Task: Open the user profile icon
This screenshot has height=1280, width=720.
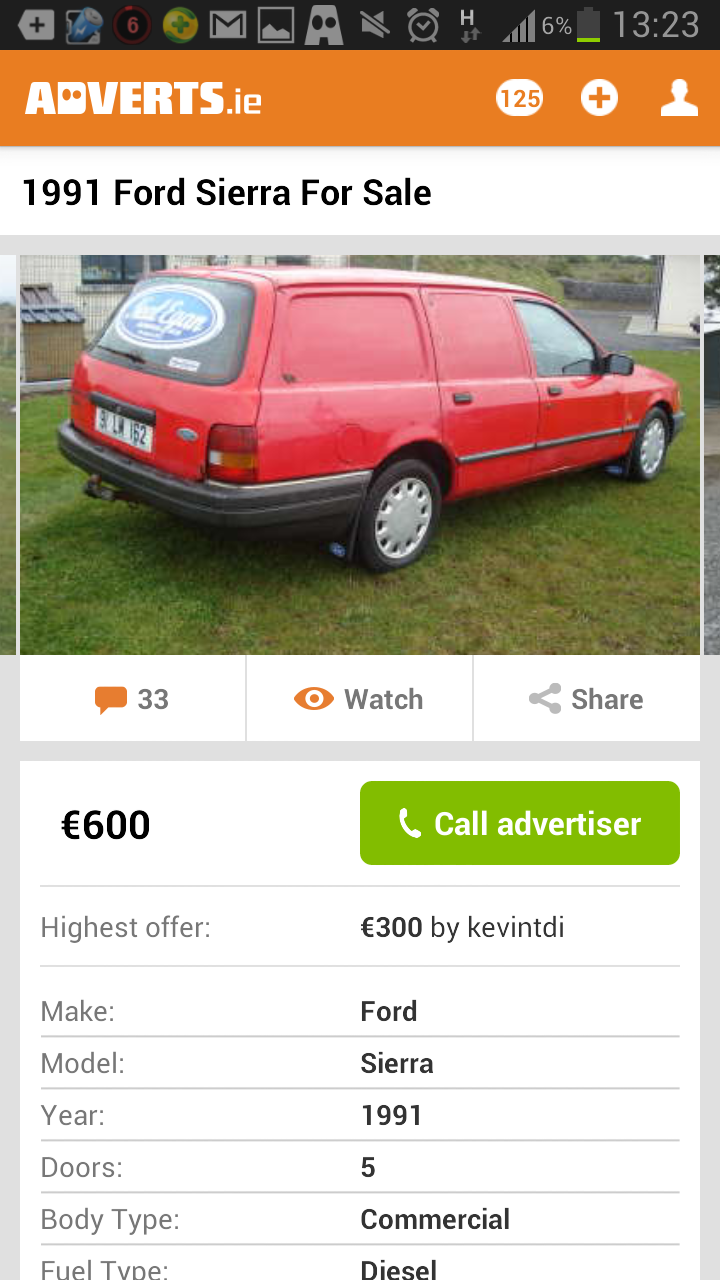Action: point(679,98)
